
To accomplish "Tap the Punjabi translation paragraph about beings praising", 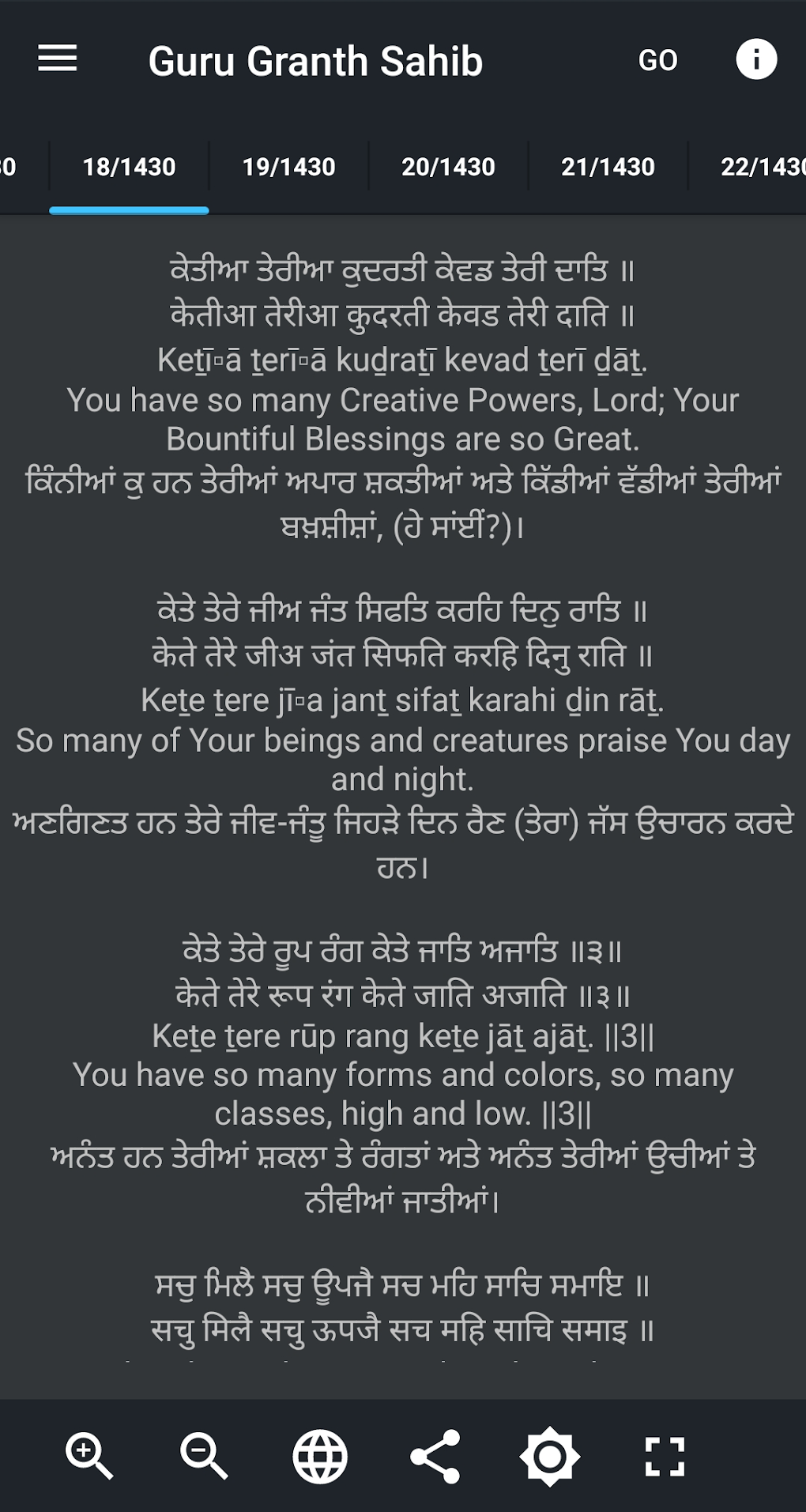I will tap(402, 842).
